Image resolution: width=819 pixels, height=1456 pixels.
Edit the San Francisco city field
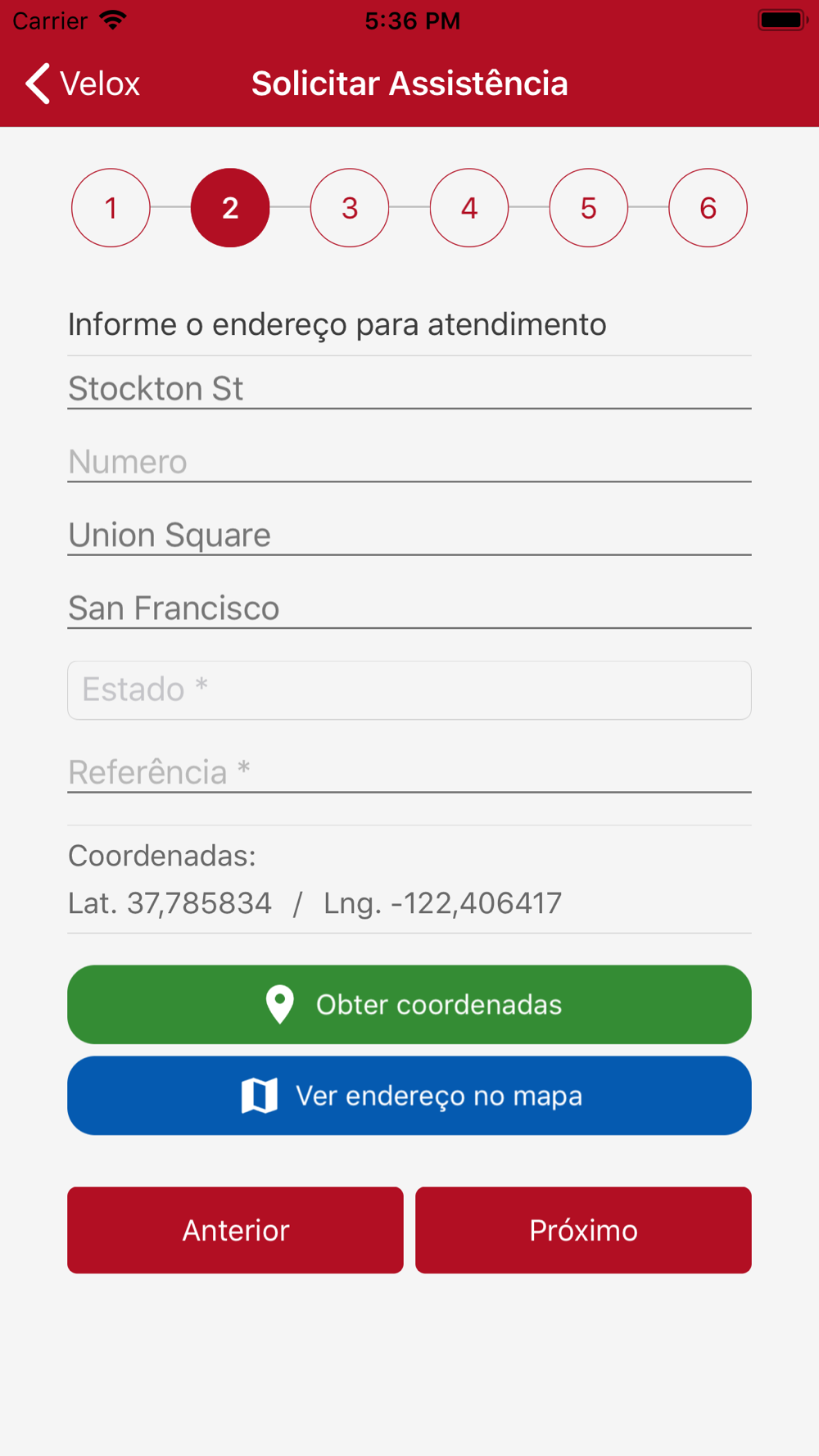[x=409, y=608]
